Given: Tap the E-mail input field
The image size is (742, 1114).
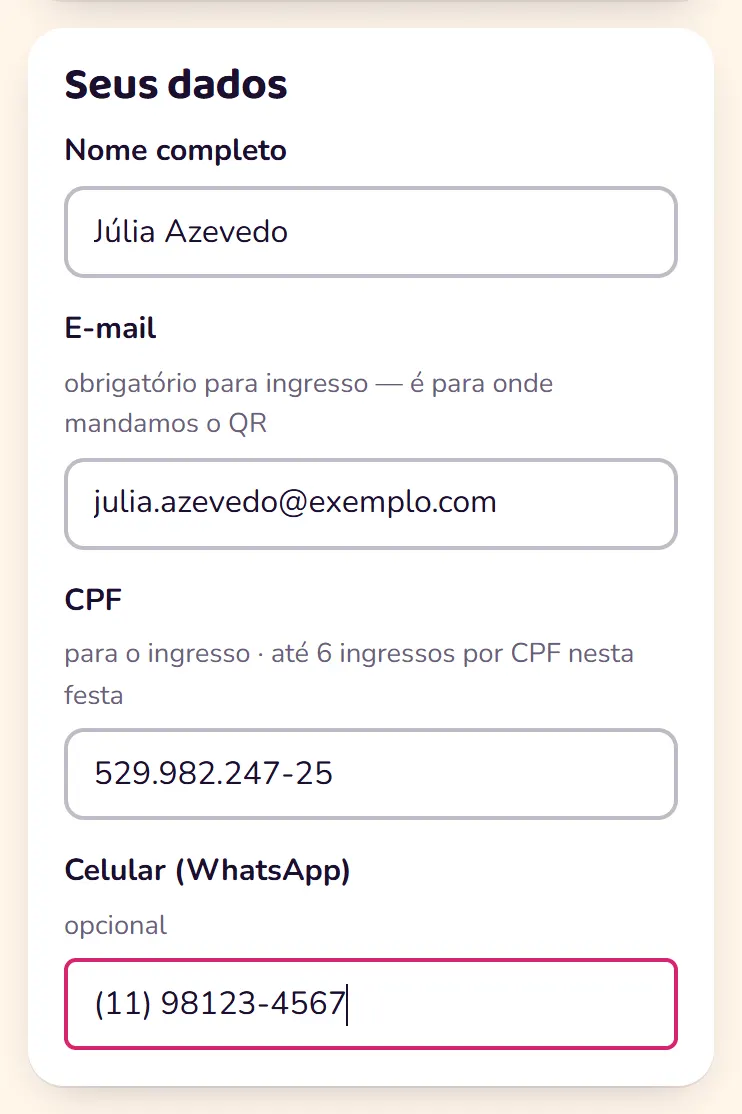Looking at the screenshot, I should click(370, 504).
